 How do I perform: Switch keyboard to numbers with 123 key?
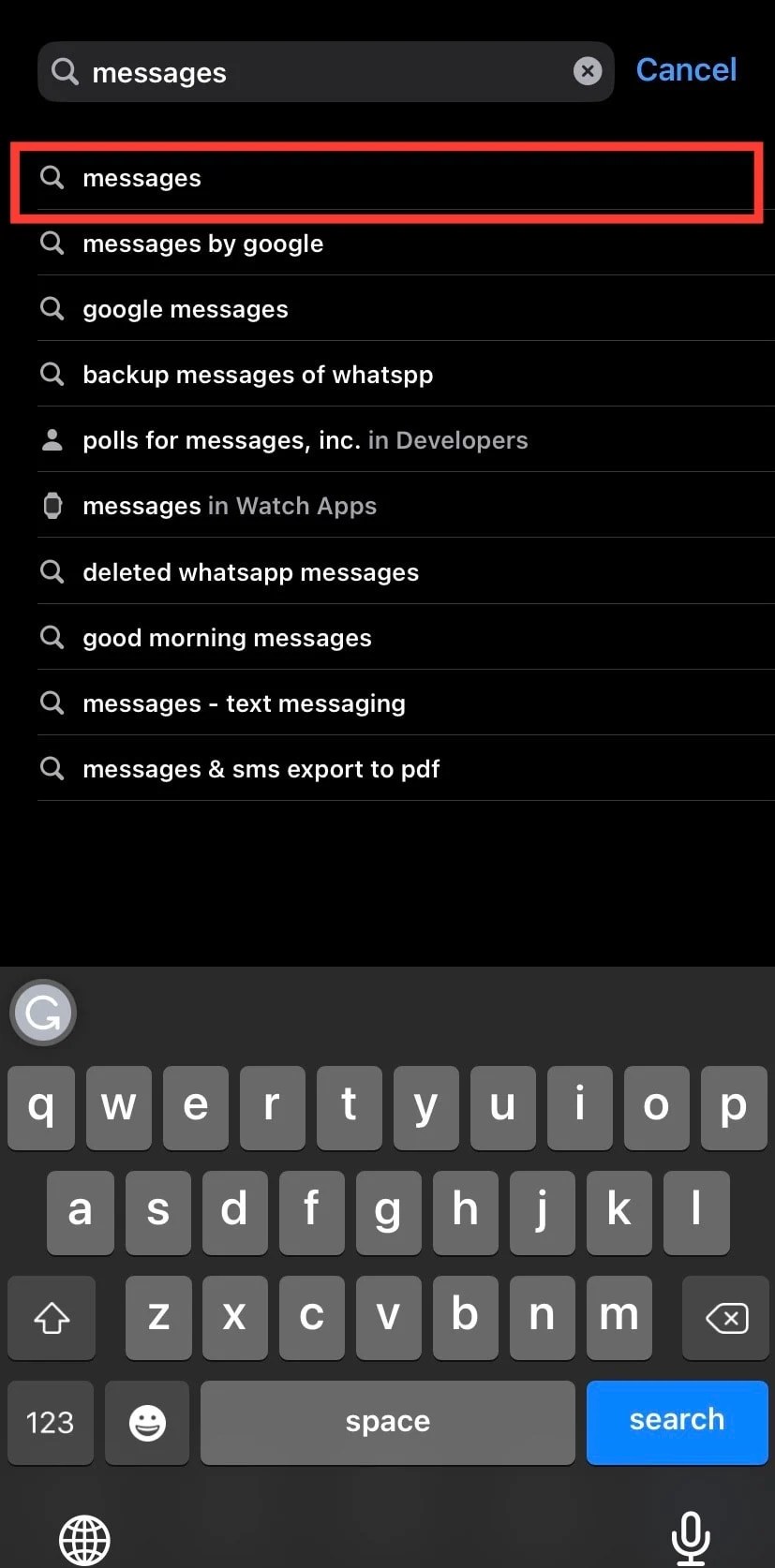(50, 1423)
